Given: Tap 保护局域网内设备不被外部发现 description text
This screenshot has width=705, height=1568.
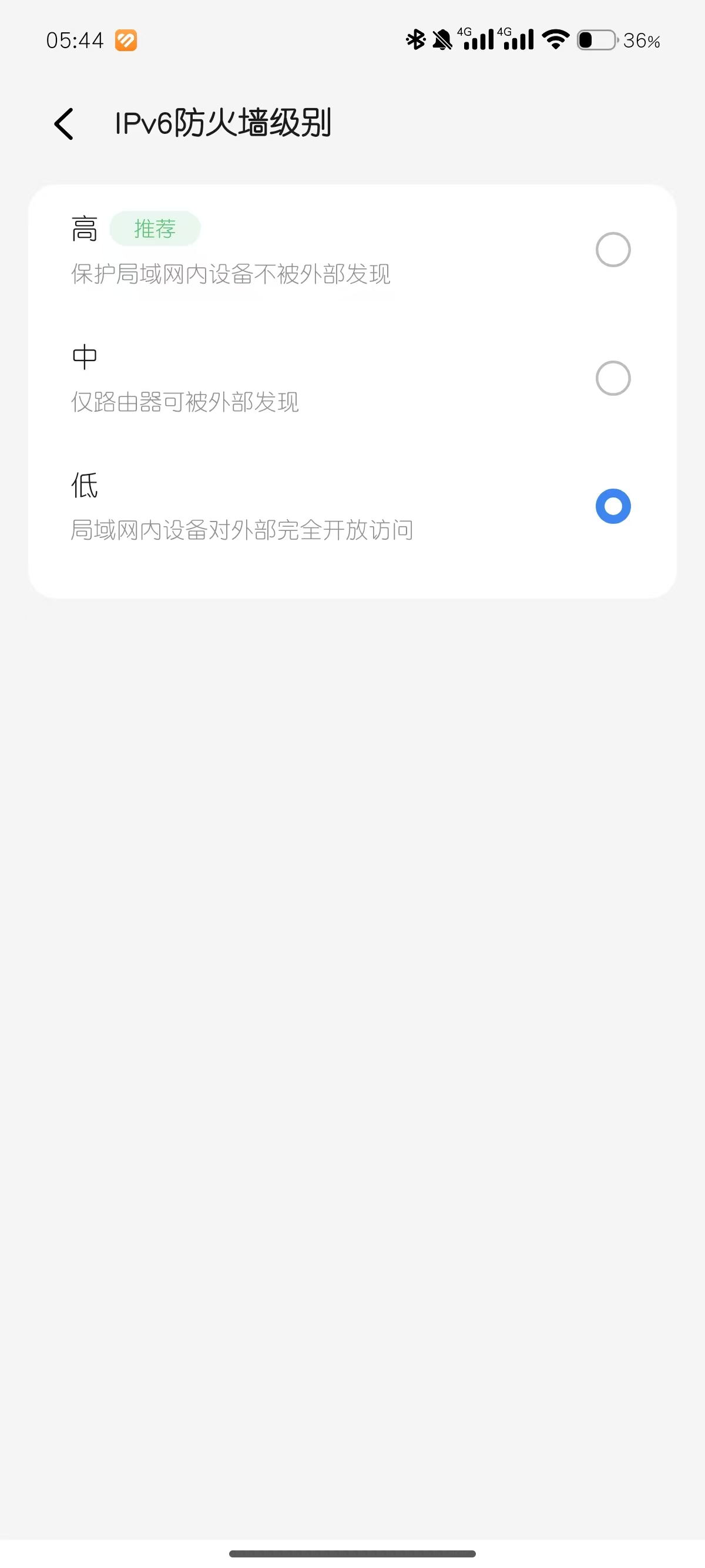Looking at the screenshot, I should click(230, 275).
